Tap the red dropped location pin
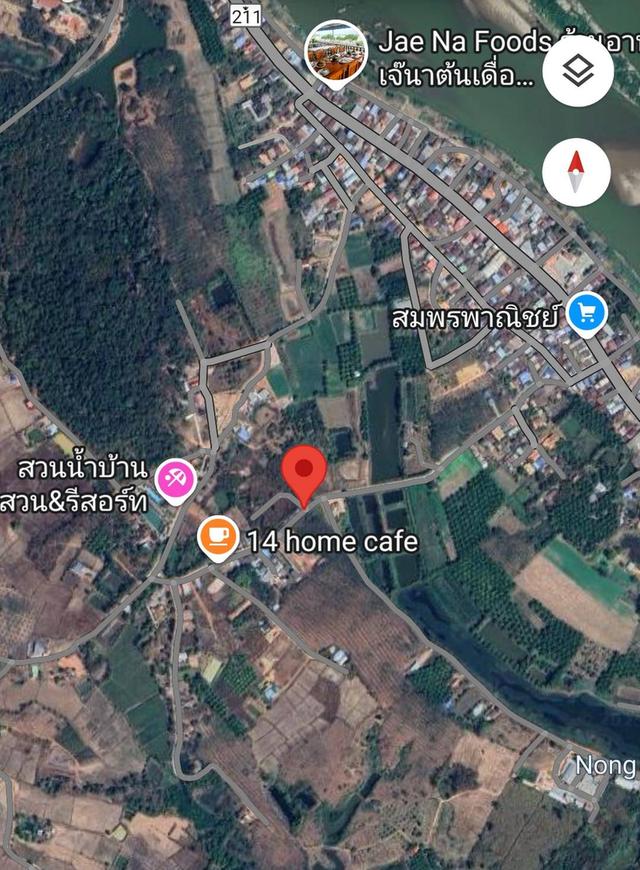The height and width of the screenshot is (870, 640). (x=304, y=474)
